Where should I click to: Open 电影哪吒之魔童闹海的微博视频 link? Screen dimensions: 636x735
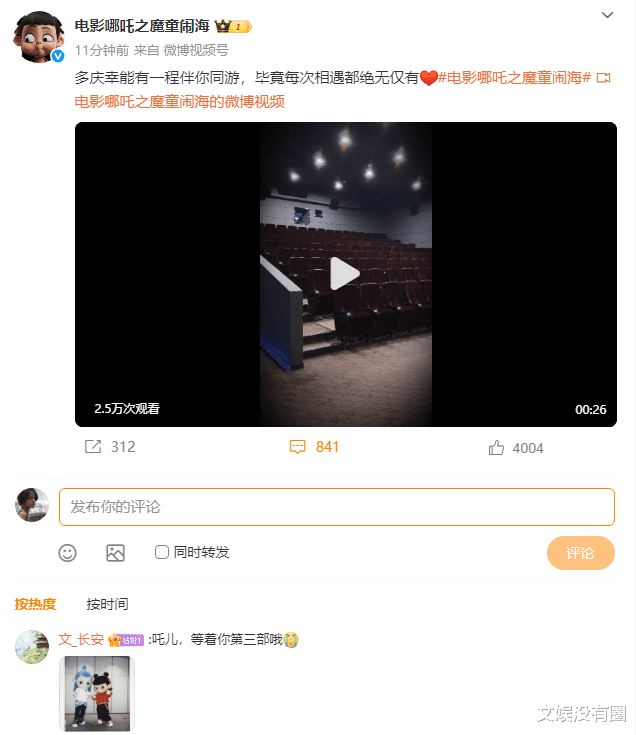[180, 101]
